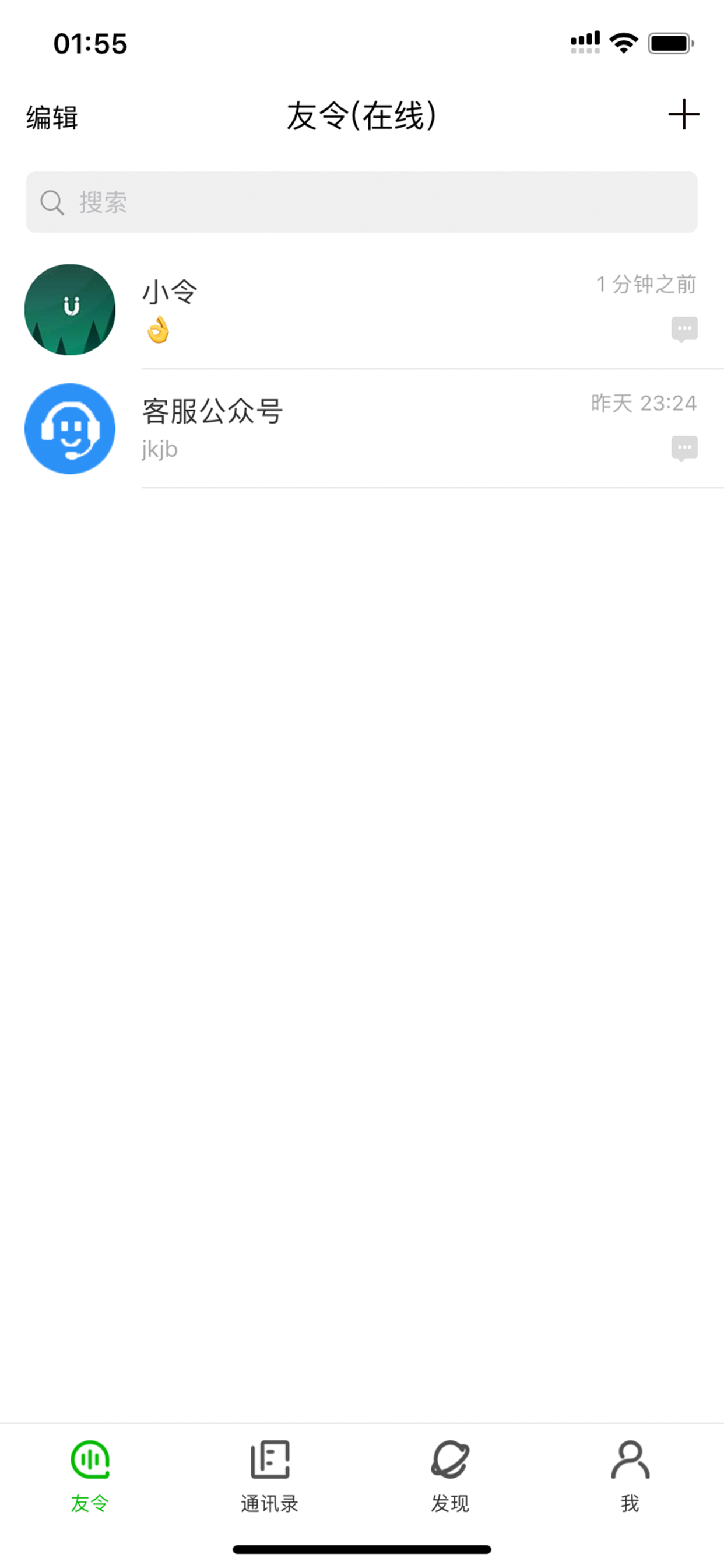Click the message bubble icon beside 客服公众号

[684, 449]
